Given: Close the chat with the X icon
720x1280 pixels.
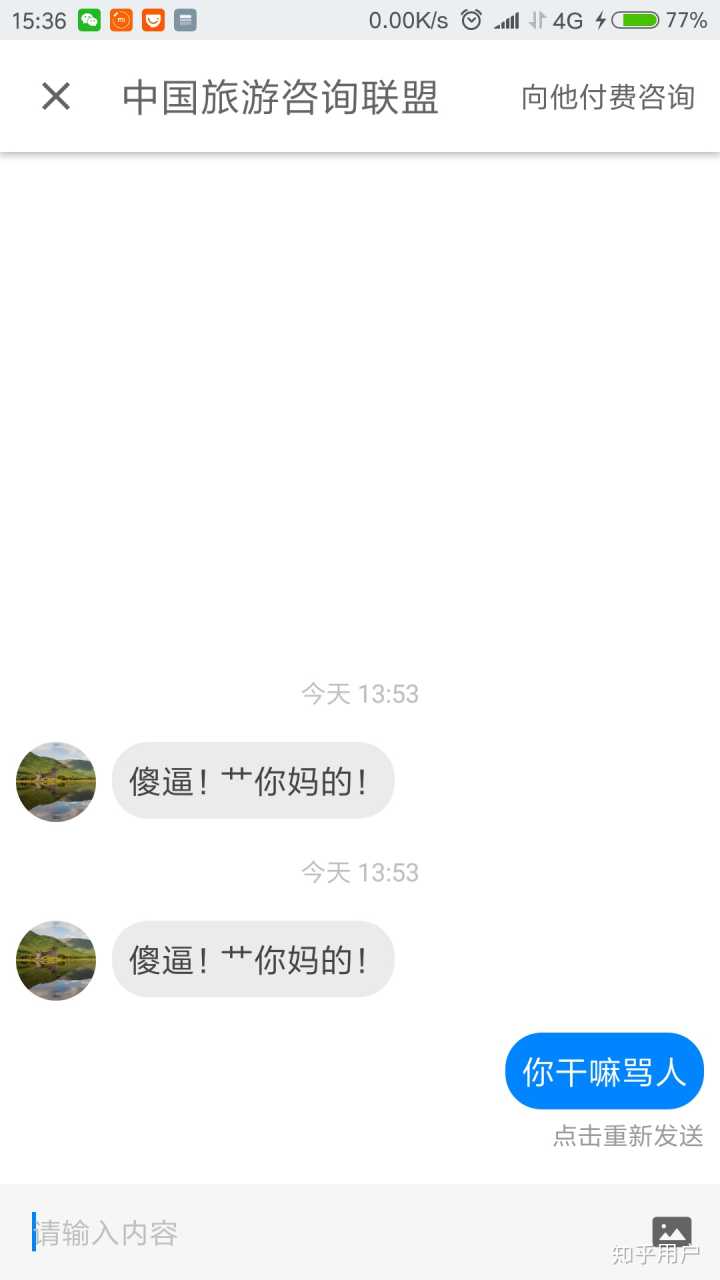Looking at the screenshot, I should [x=56, y=97].
